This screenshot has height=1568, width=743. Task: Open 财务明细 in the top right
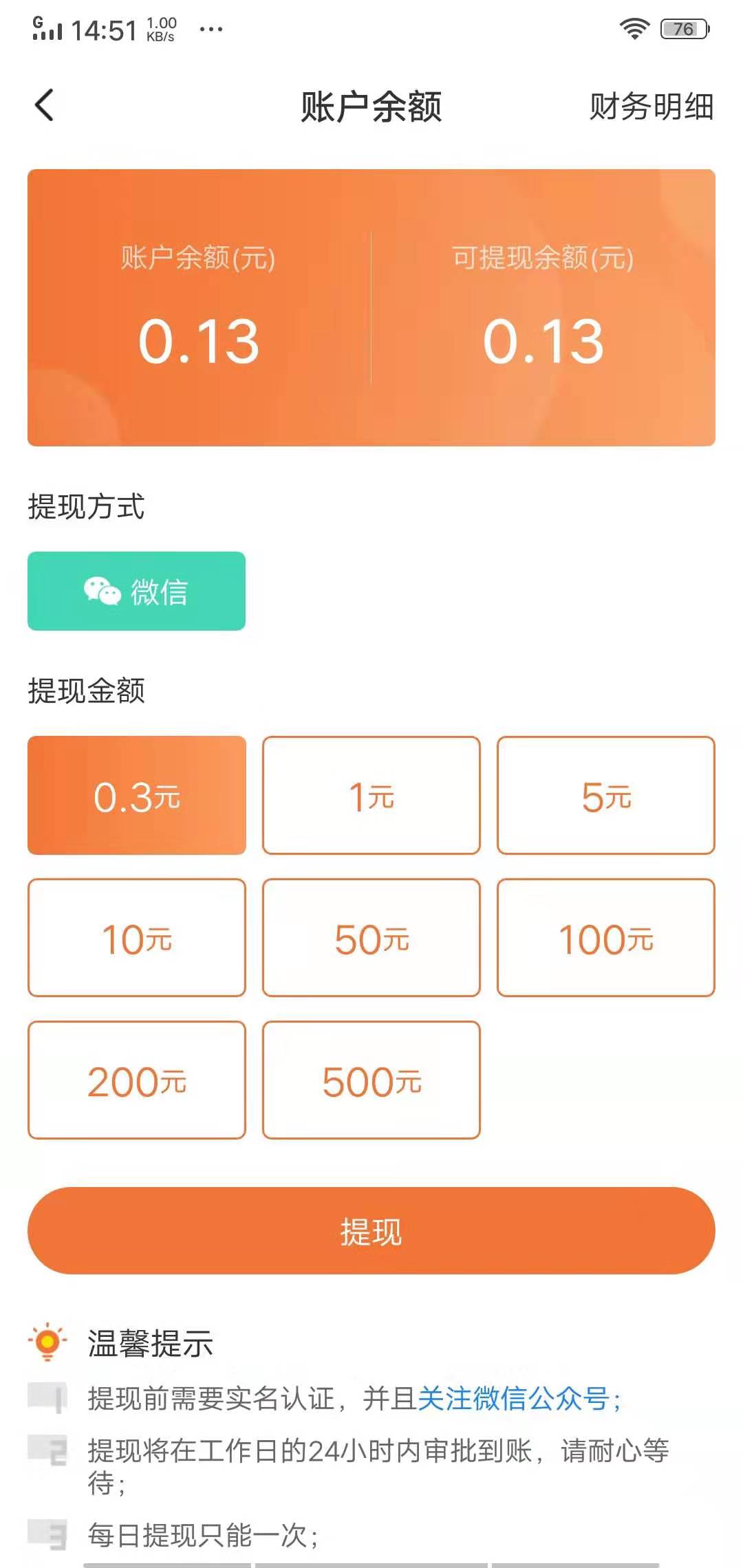point(652,108)
